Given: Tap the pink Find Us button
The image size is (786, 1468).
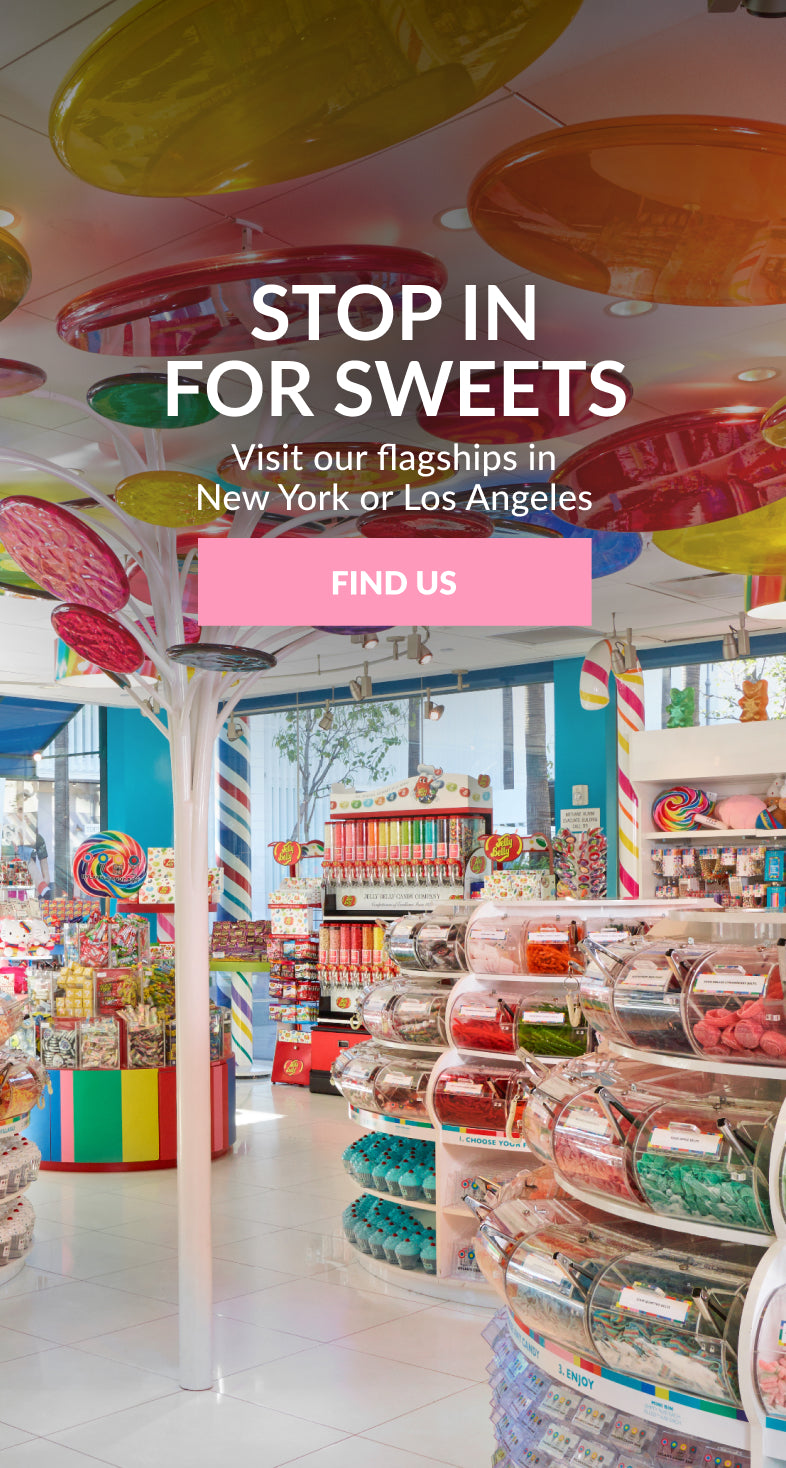Looking at the screenshot, I should coord(394,582).
